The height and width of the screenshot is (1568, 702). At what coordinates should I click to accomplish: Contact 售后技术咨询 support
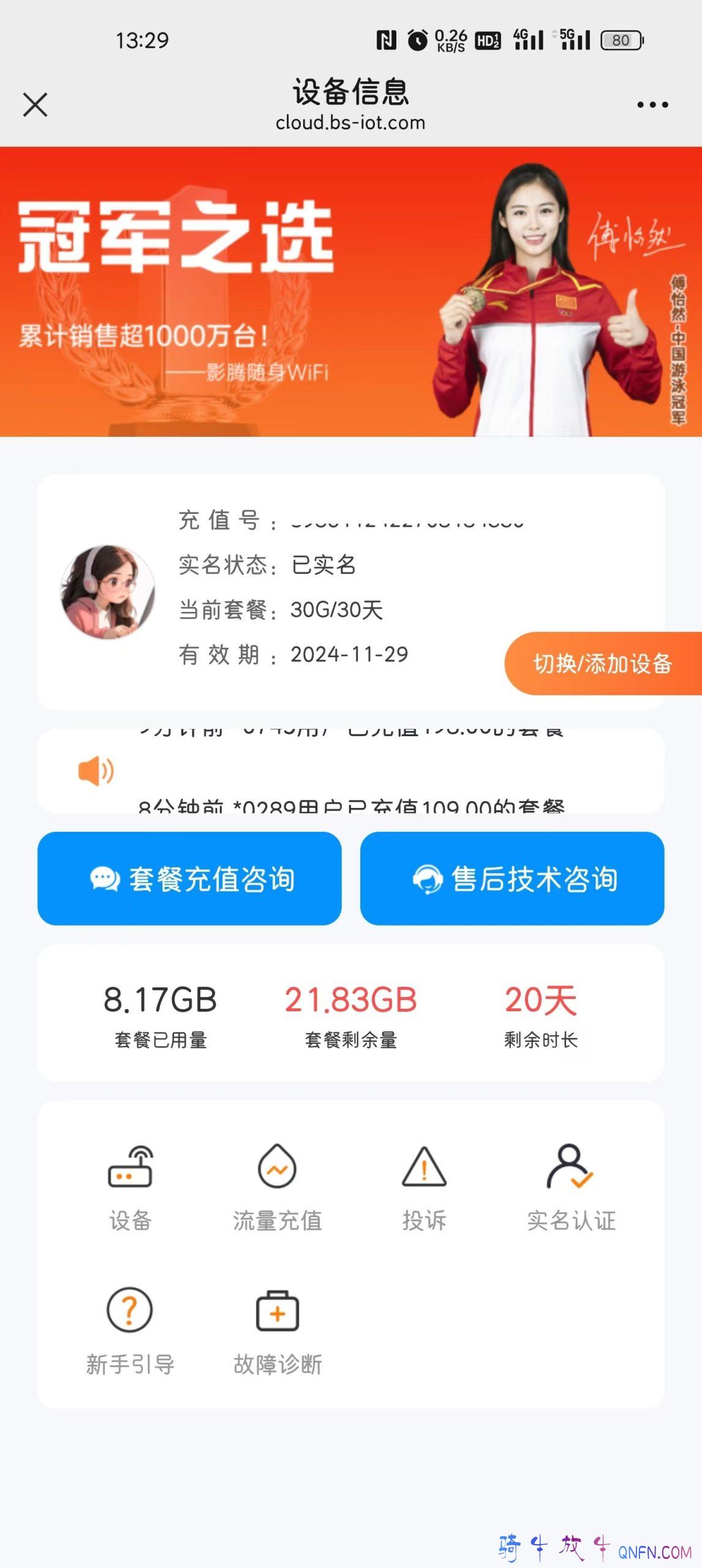pos(512,878)
